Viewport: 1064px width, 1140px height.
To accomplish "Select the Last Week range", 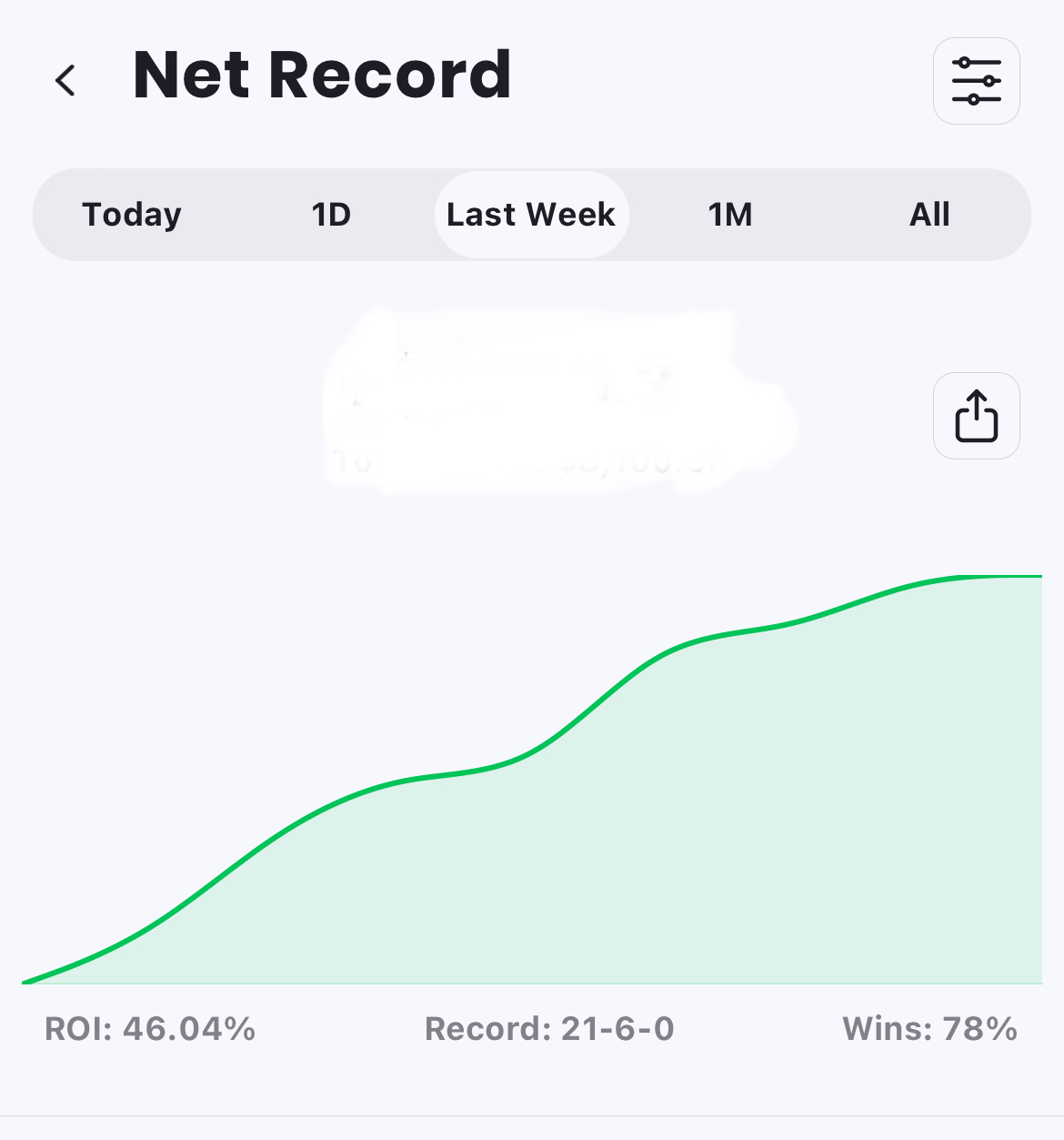I will coord(531,215).
